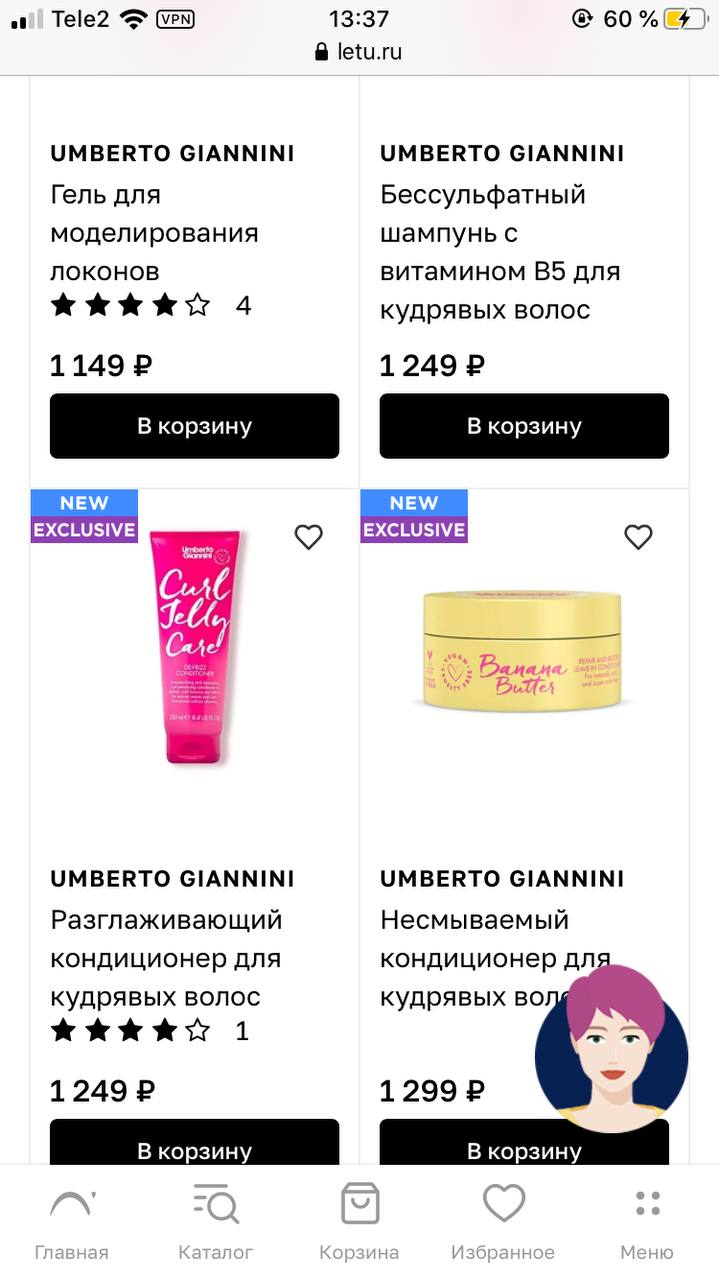Add Бессульфатный шампунь с витамином B5 to cart
The width and height of the screenshot is (719, 1280).
(524, 426)
